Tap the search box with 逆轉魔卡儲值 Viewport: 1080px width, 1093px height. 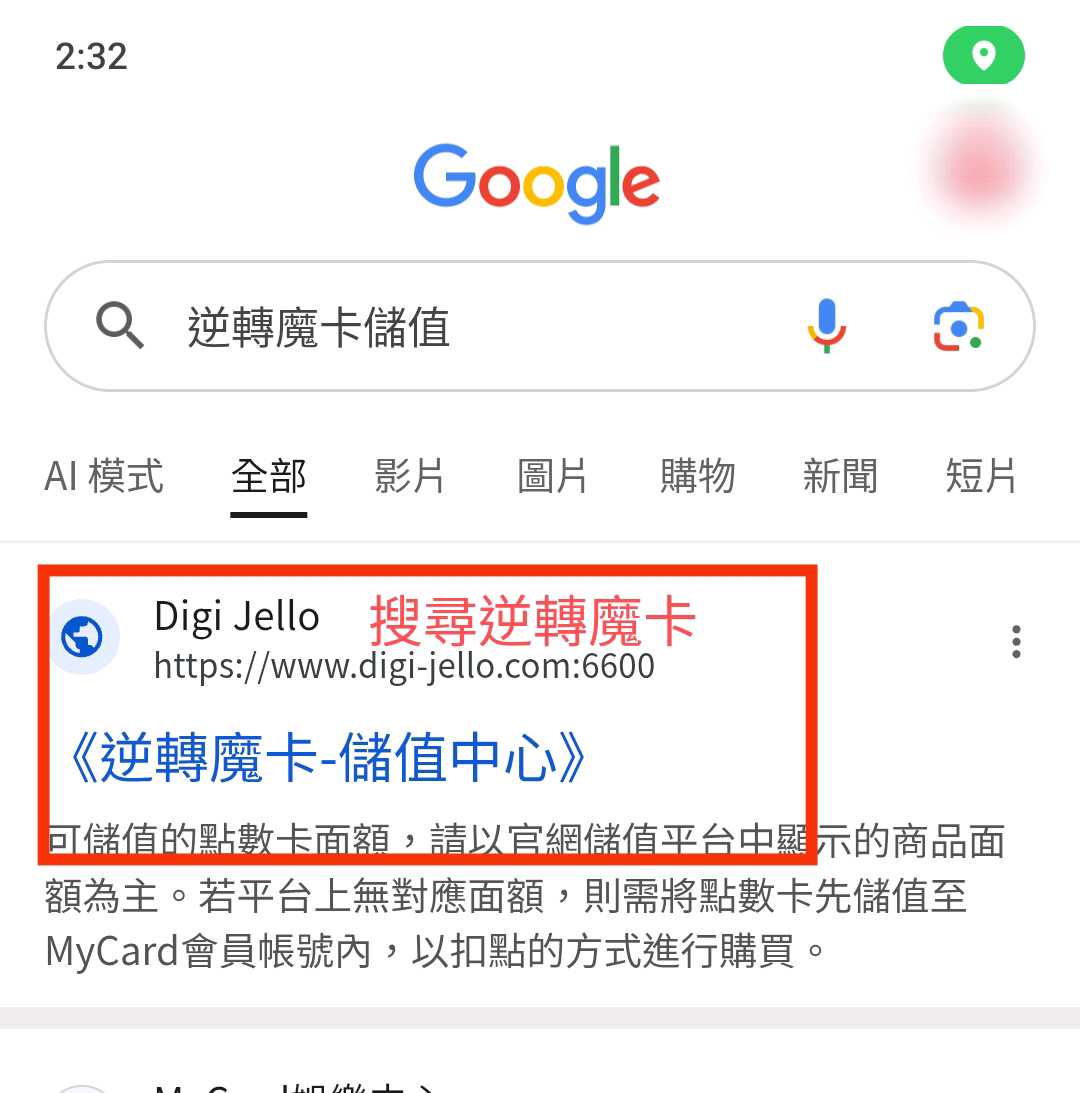click(x=450, y=327)
